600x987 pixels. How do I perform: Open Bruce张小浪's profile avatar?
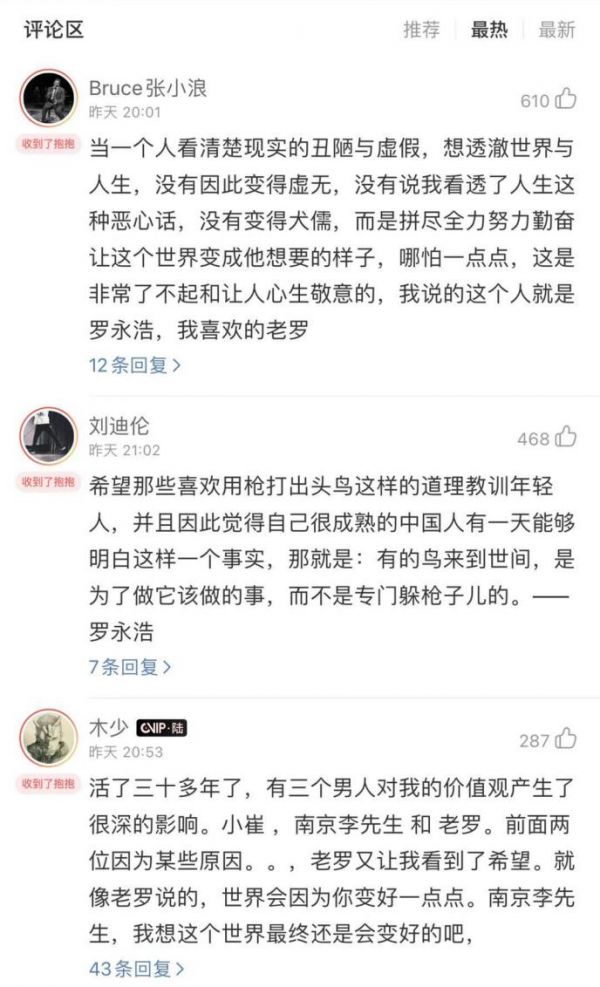[x=48, y=98]
